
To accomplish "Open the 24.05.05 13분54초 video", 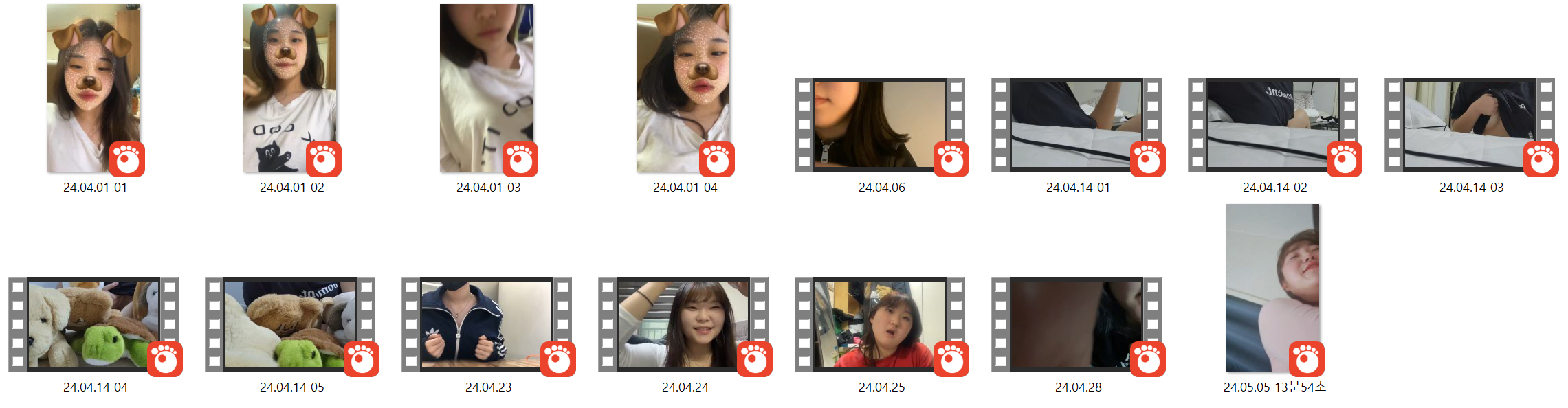I will click(x=1273, y=288).
